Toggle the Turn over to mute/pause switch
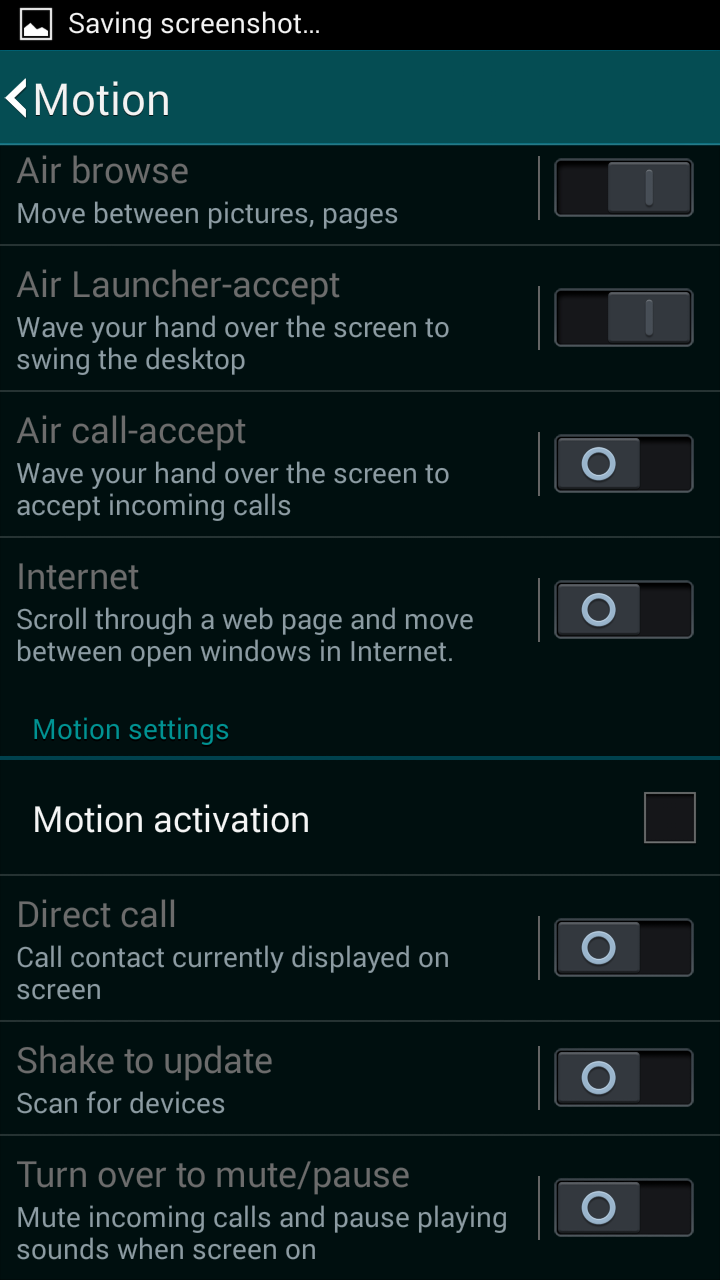720x1280 pixels. click(624, 1208)
